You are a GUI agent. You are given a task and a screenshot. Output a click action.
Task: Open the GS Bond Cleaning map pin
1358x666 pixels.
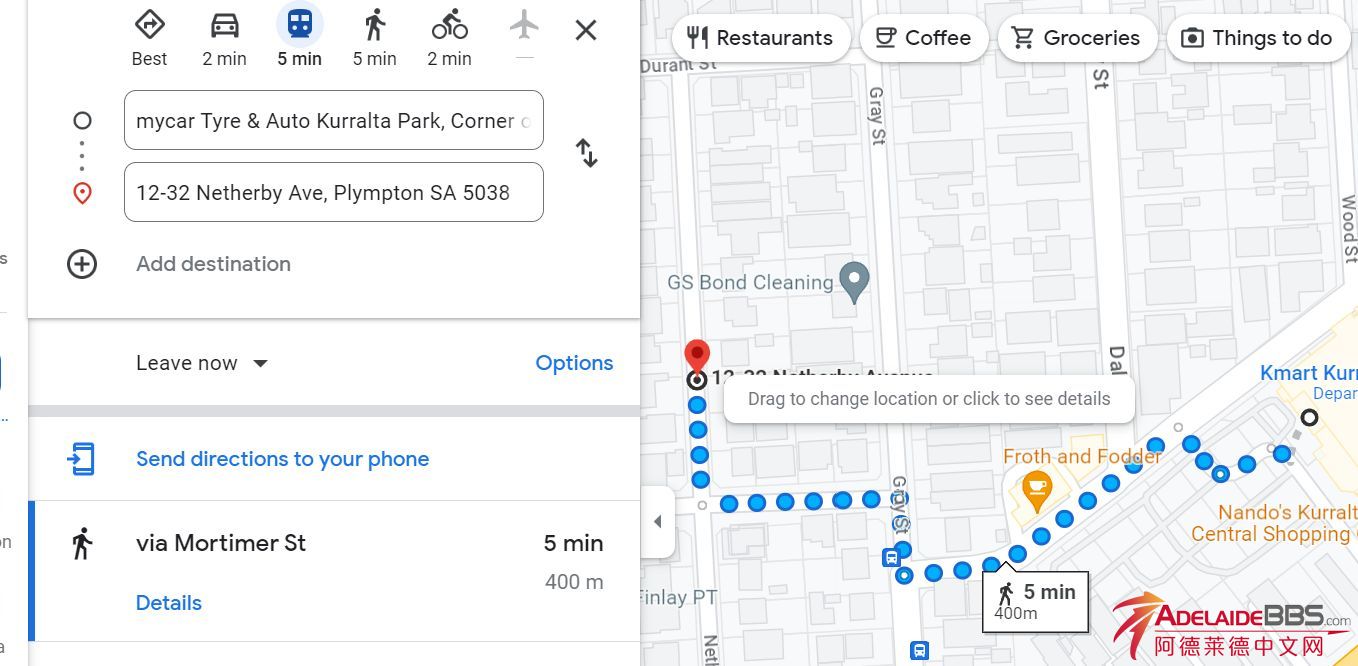853,281
